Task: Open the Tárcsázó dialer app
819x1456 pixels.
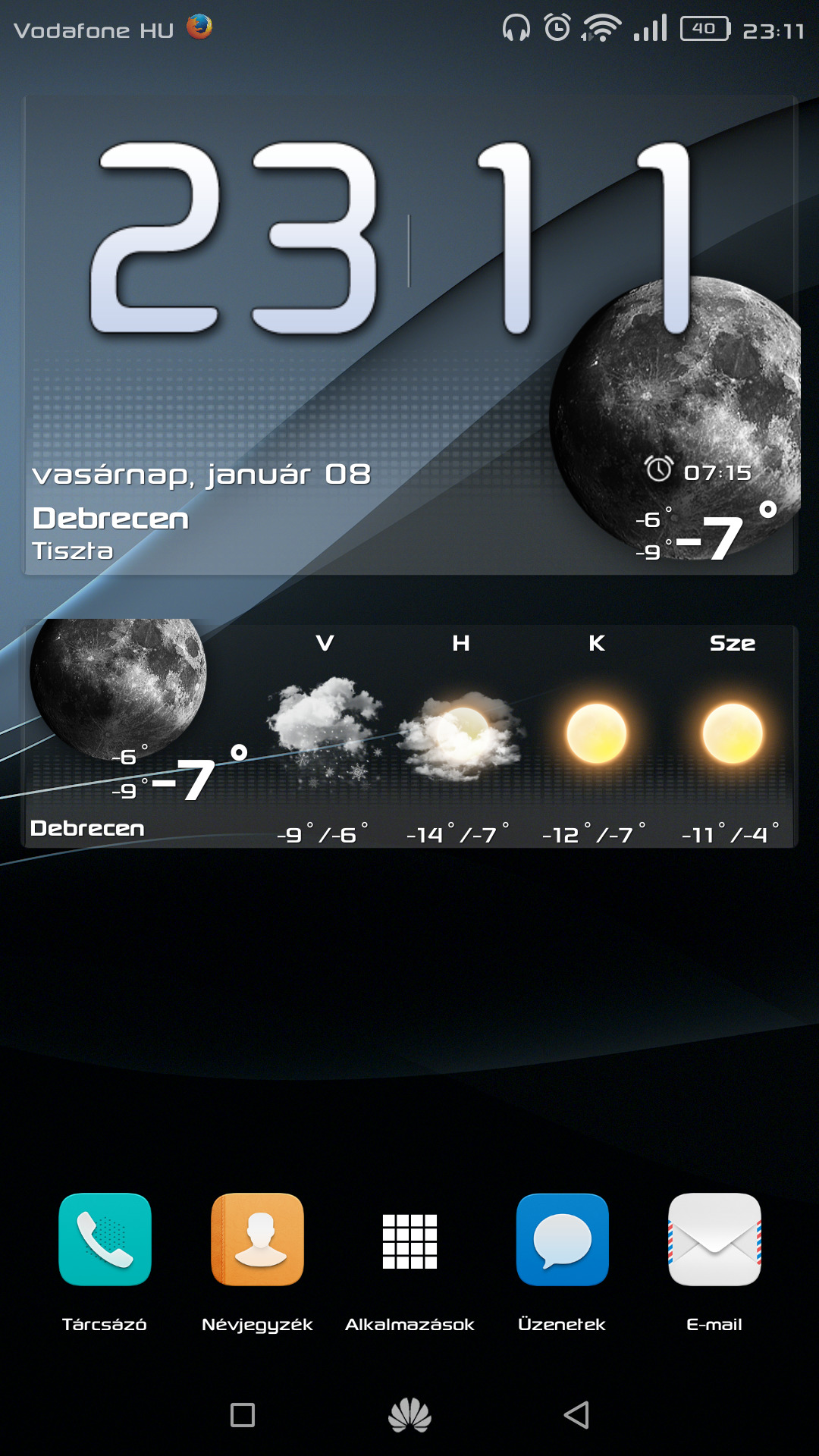Action: tap(105, 1239)
